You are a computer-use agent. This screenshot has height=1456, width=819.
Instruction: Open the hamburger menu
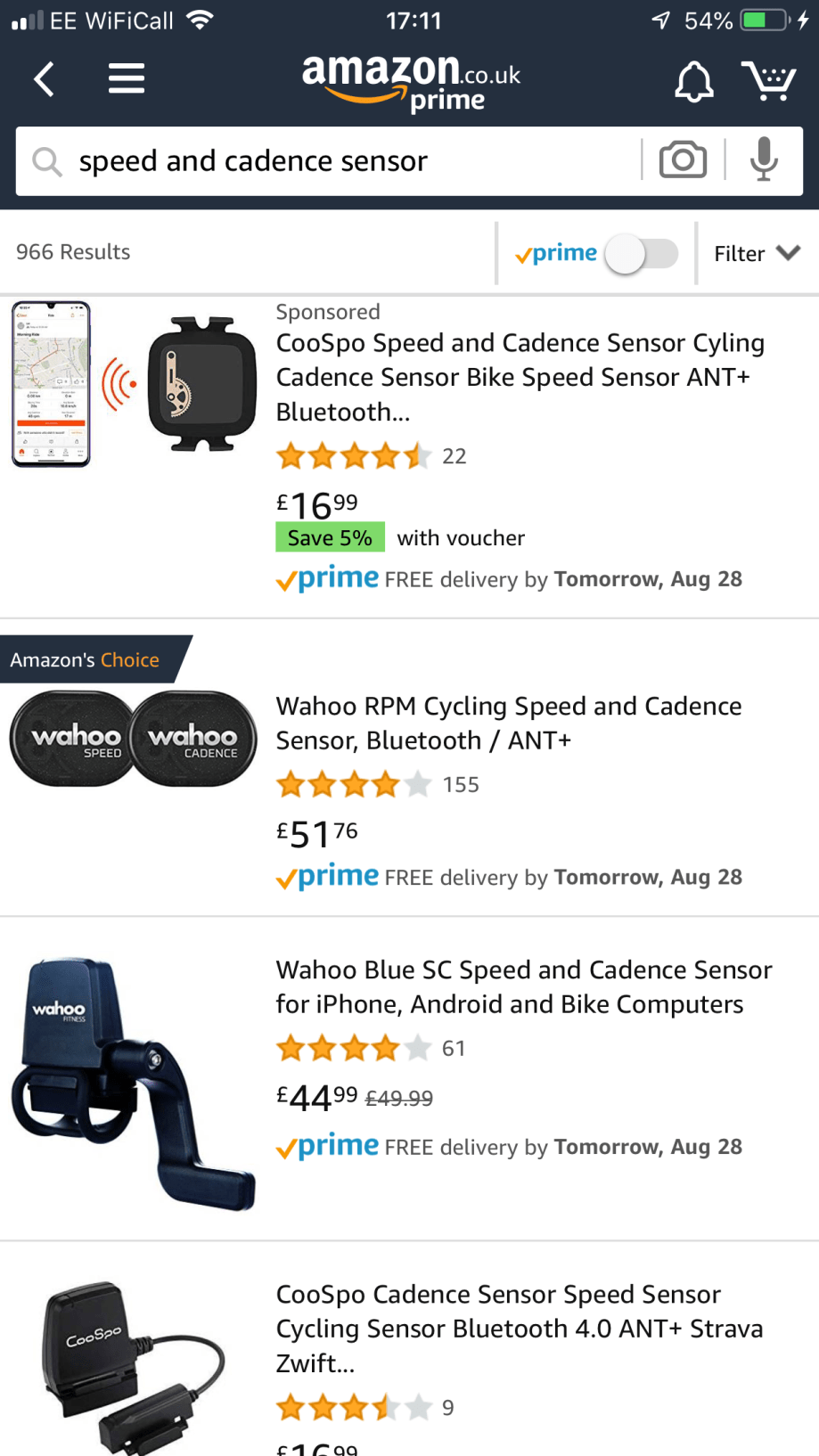point(127,79)
